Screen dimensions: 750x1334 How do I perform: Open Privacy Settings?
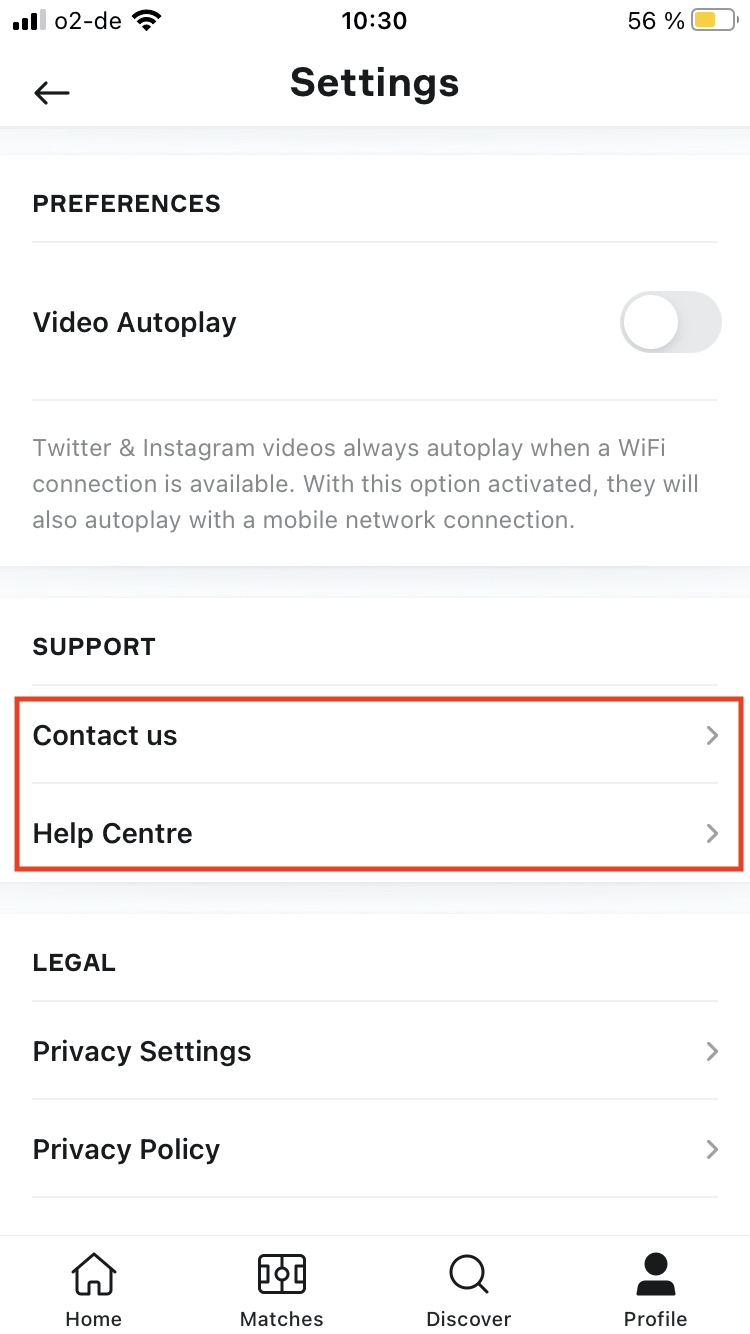point(375,1051)
